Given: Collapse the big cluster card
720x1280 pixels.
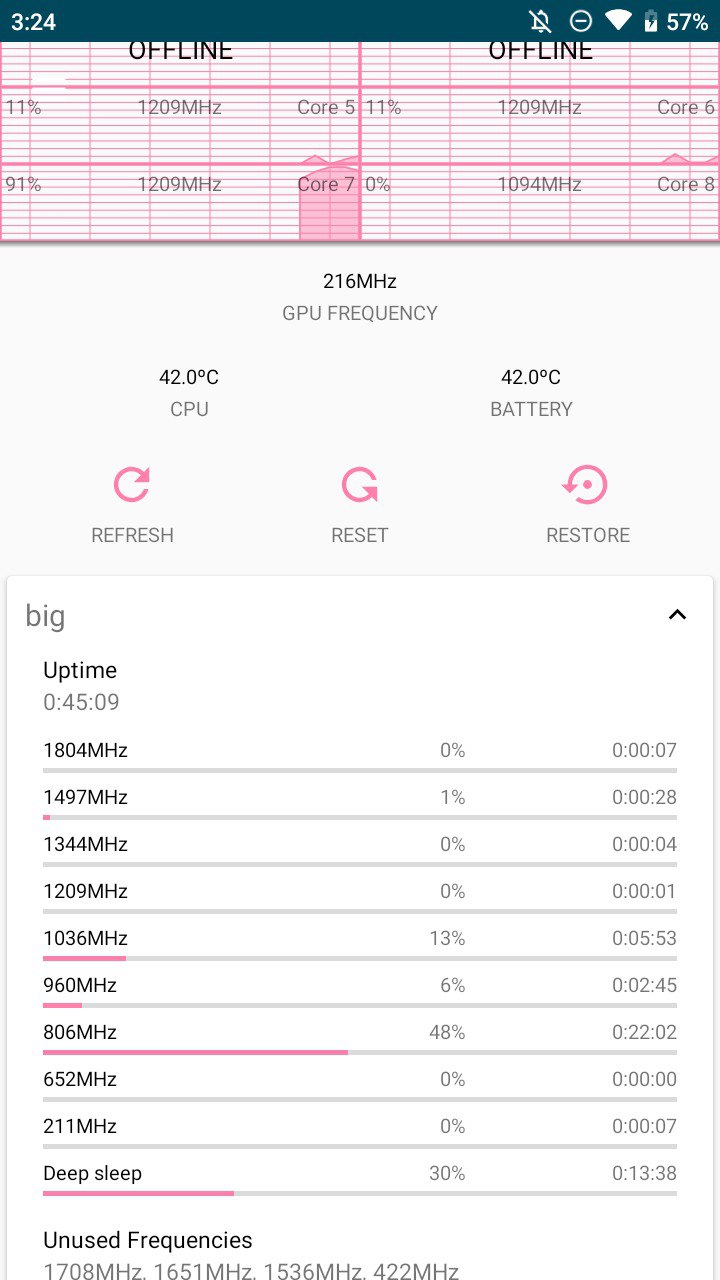Looking at the screenshot, I should (677, 615).
